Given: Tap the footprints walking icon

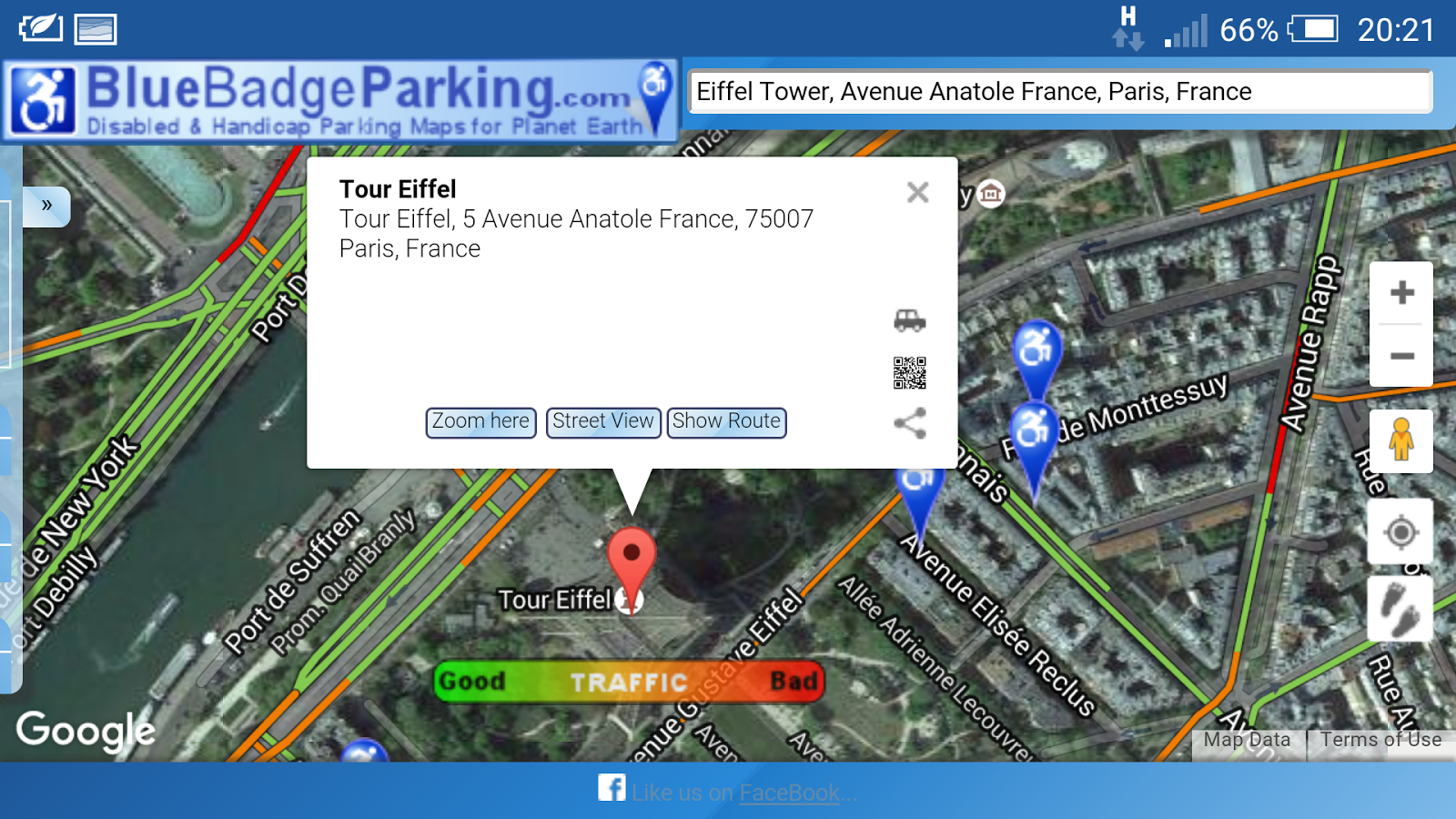Looking at the screenshot, I should tap(1400, 609).
